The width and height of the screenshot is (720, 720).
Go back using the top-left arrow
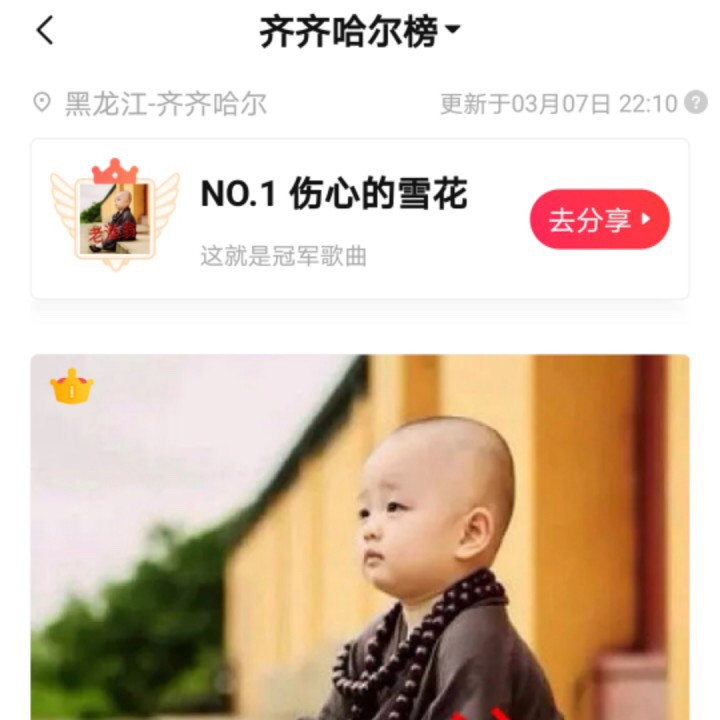pos(44,31)
